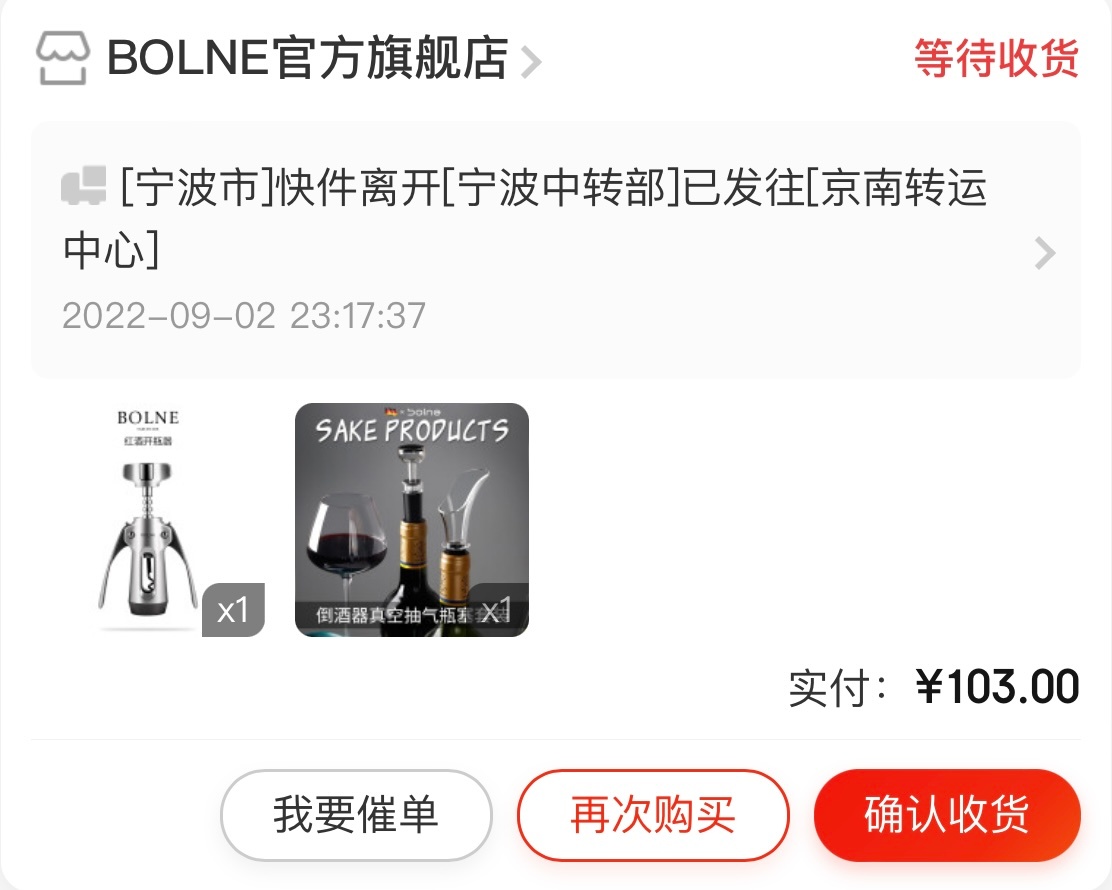
Task: Open the BOLNE官方旗舰店 store page
Action: pos(308,58)
